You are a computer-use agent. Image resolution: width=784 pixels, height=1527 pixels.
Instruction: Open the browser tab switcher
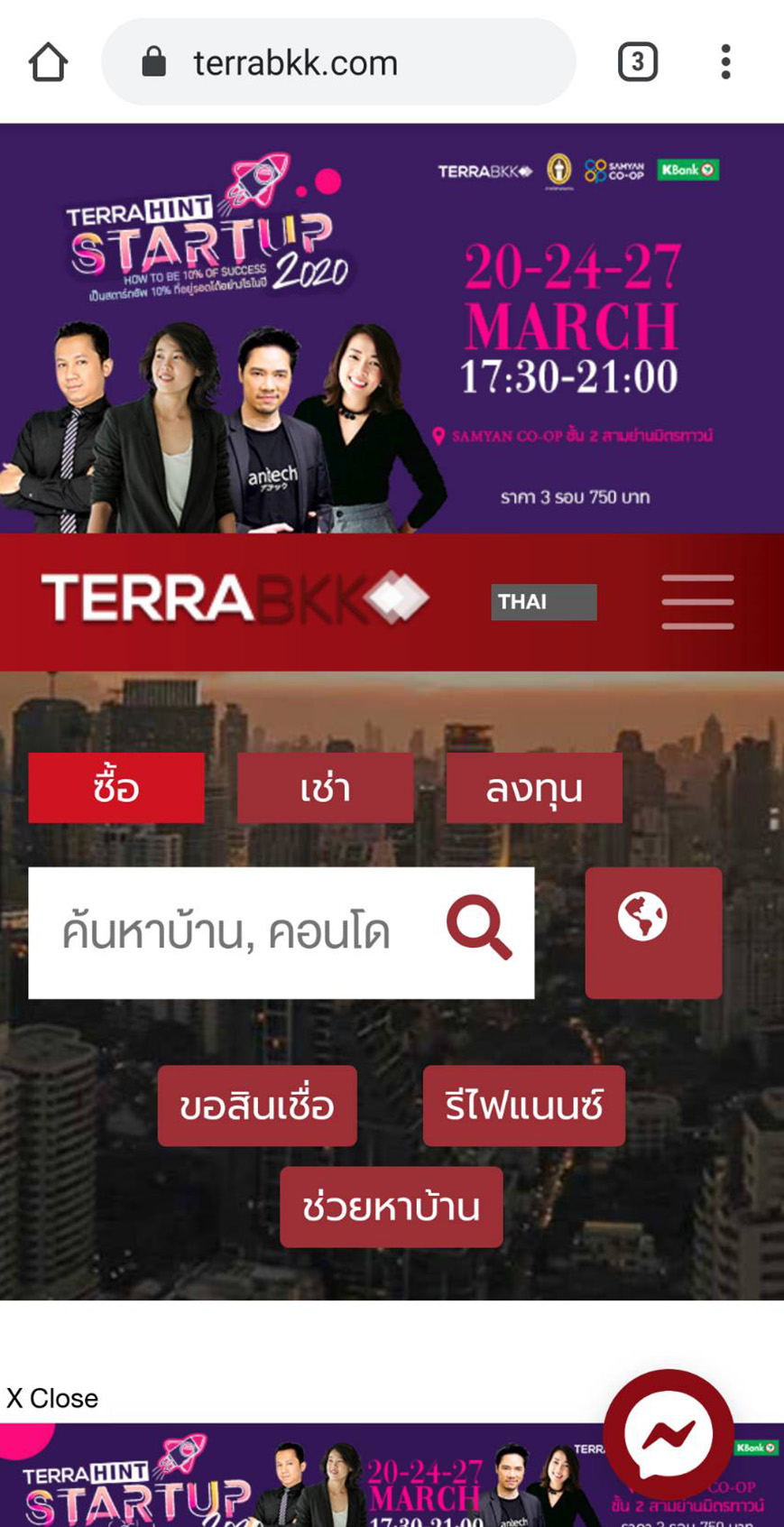pos(637,62)
